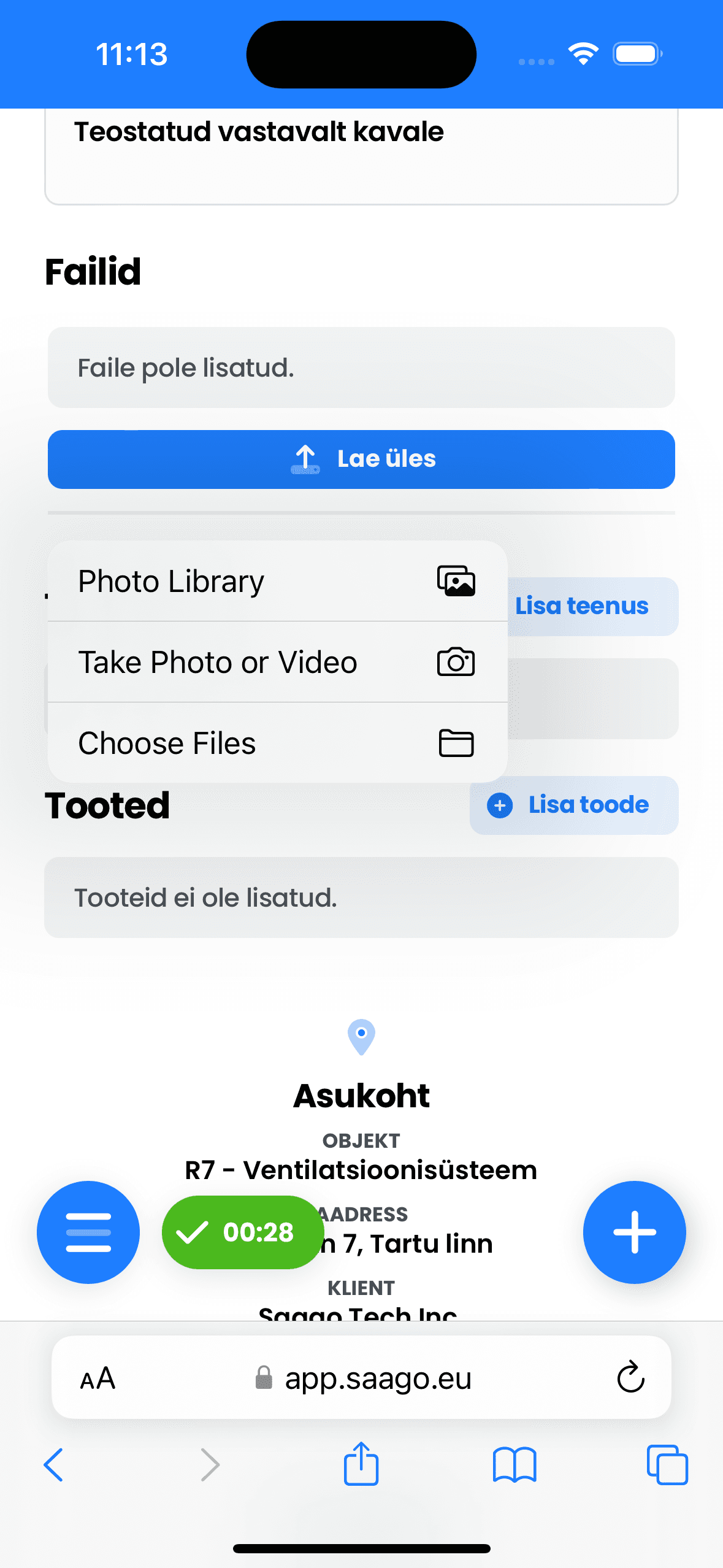Open Safari bookmarks
The width and height of the screenshot is (723, 1568).
(515, 1465)
